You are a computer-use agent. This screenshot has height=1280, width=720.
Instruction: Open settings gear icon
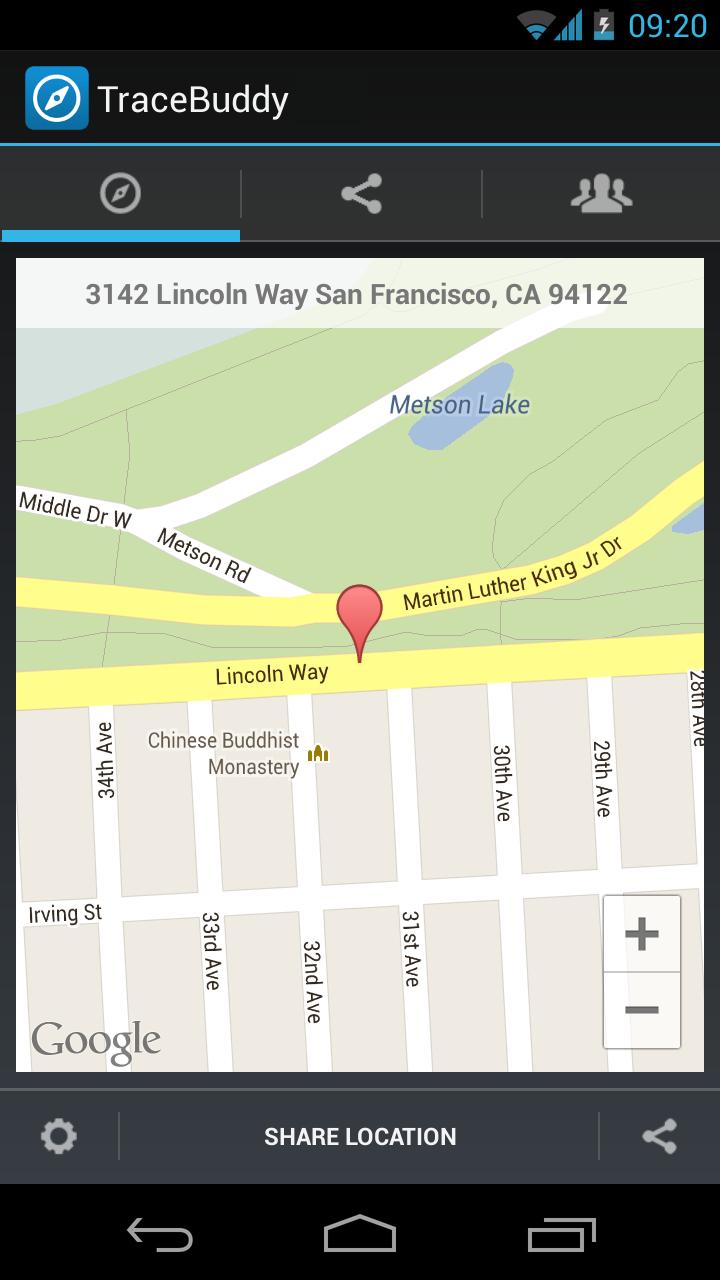point(58,1136)
